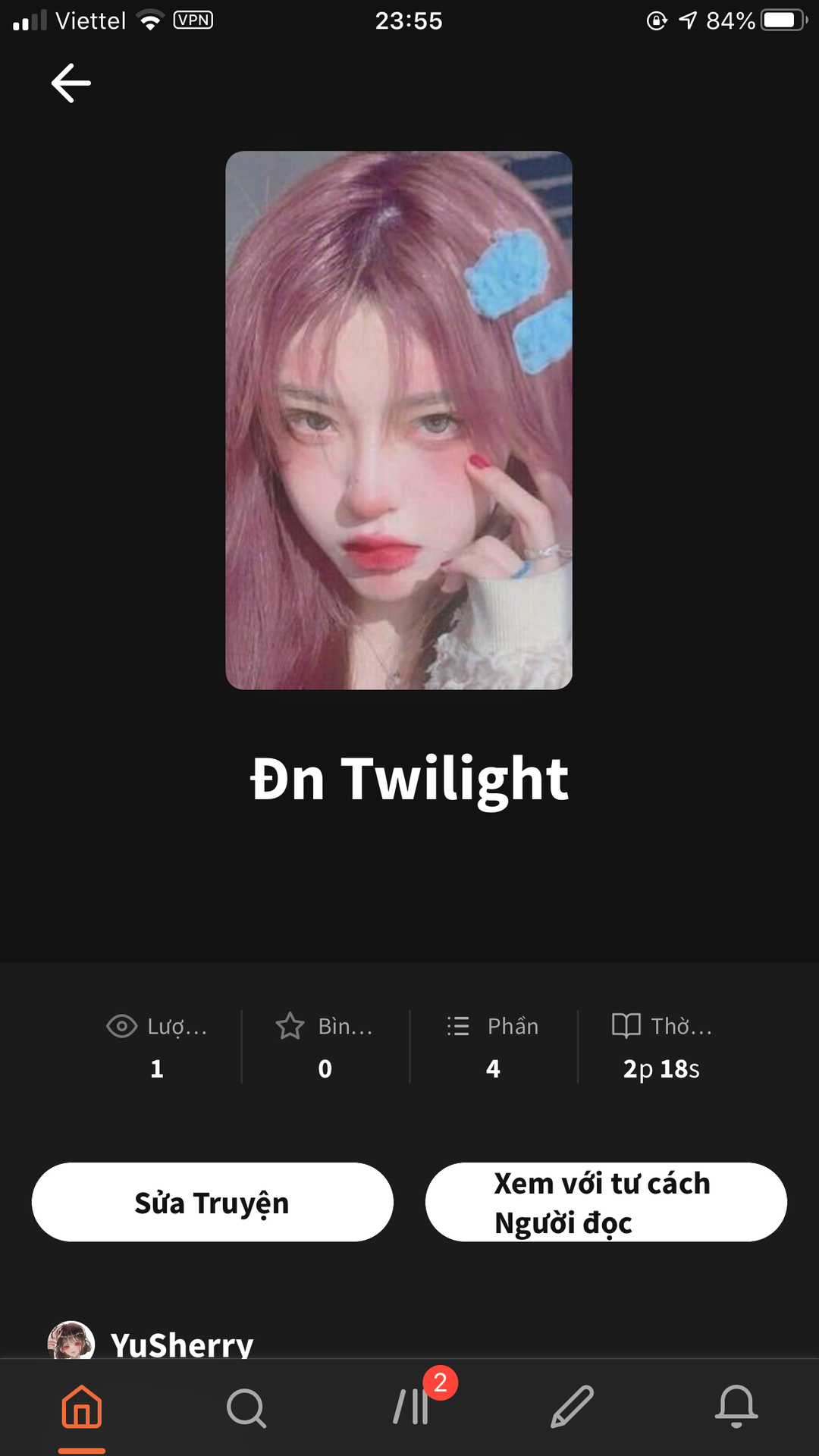Open author YuSherry's profile
Viewport: 819px width, 1456px height.
click(x=180, y=1344)
